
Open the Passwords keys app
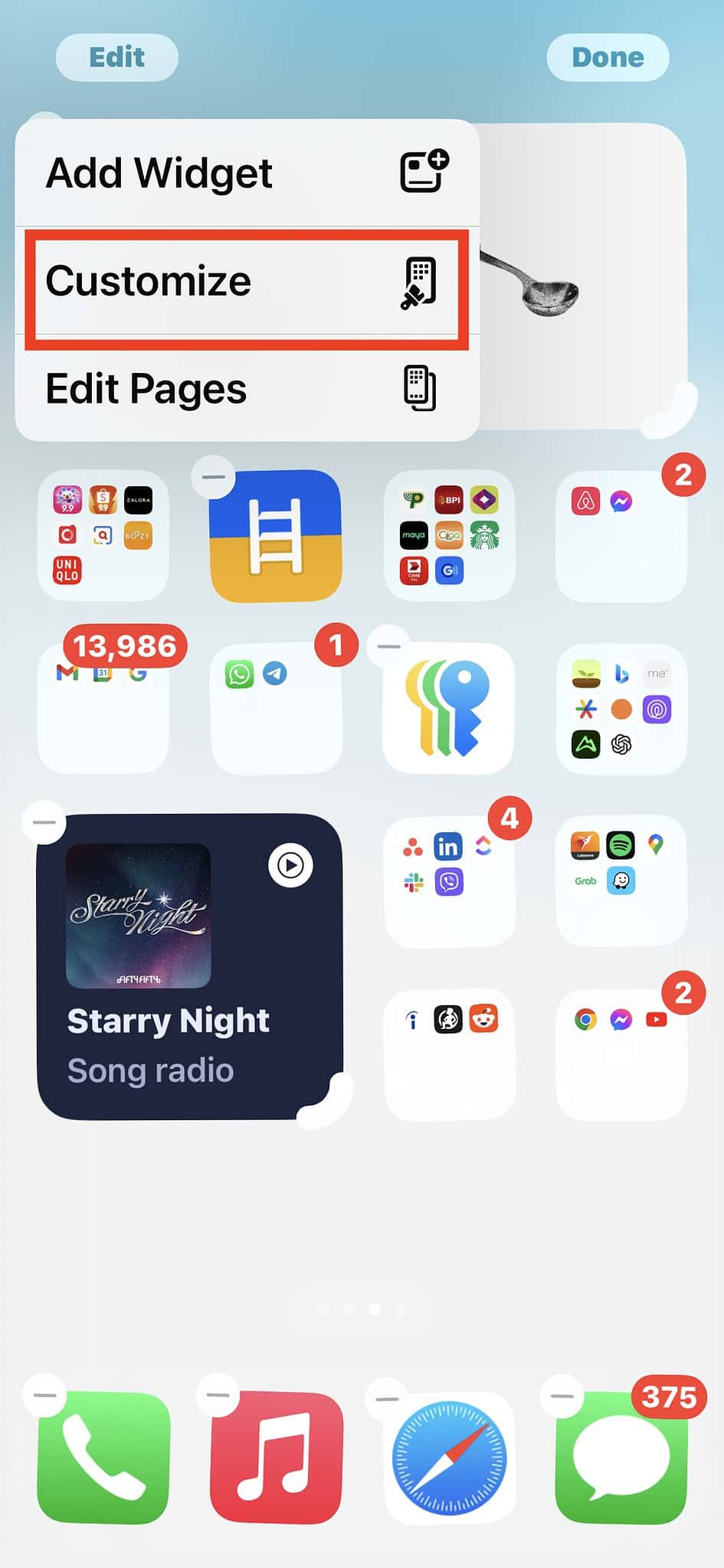[x=448, y=708]
